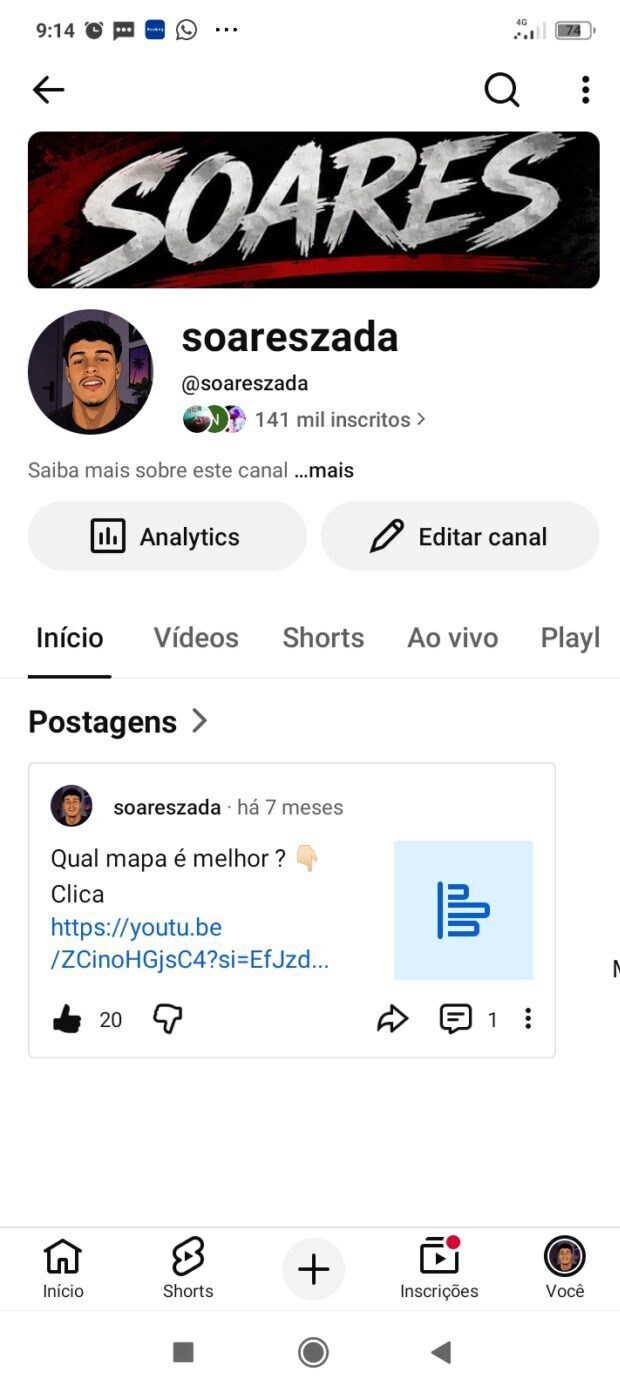
Task: Switch to the Shorts channel tab
Action: click(323, 638)
